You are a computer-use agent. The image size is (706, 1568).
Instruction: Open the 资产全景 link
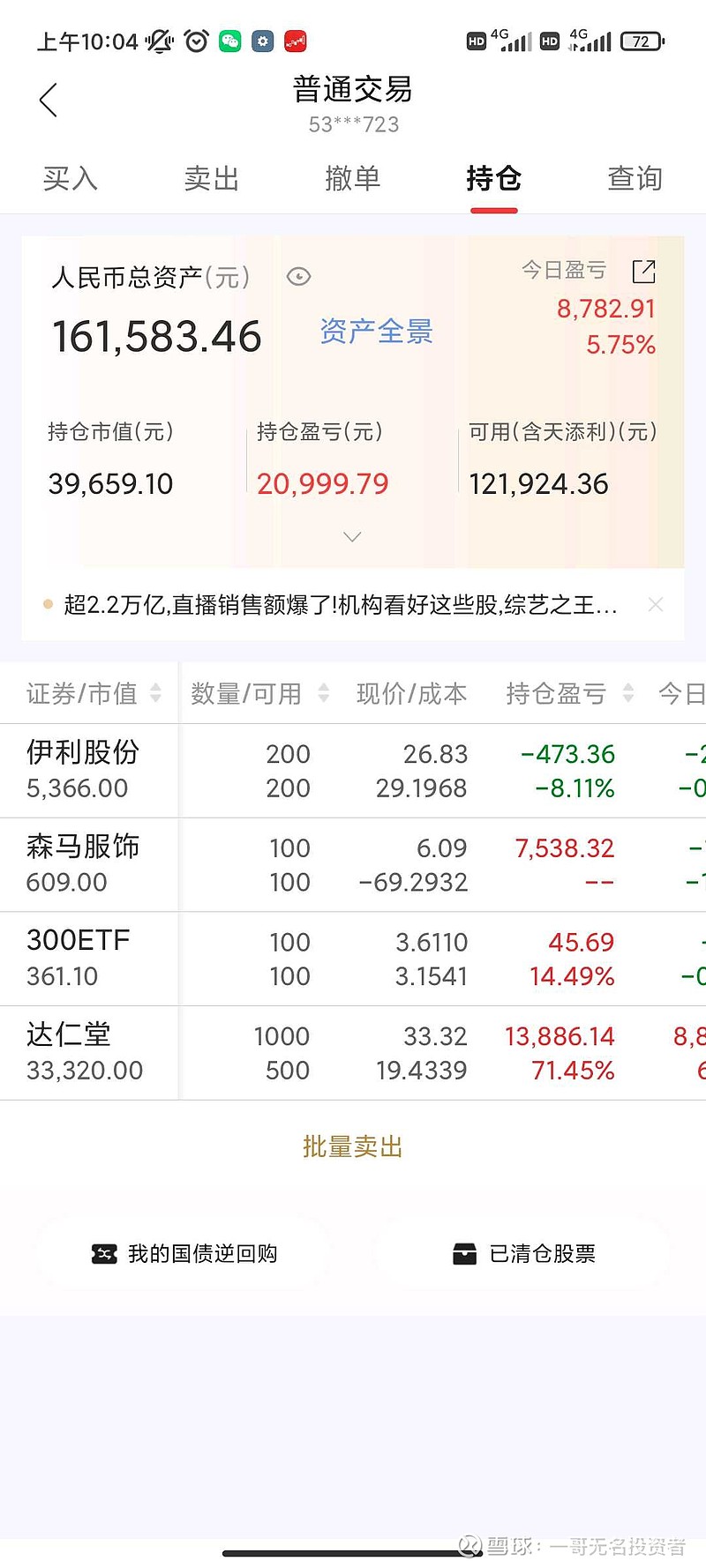[376, 332]
